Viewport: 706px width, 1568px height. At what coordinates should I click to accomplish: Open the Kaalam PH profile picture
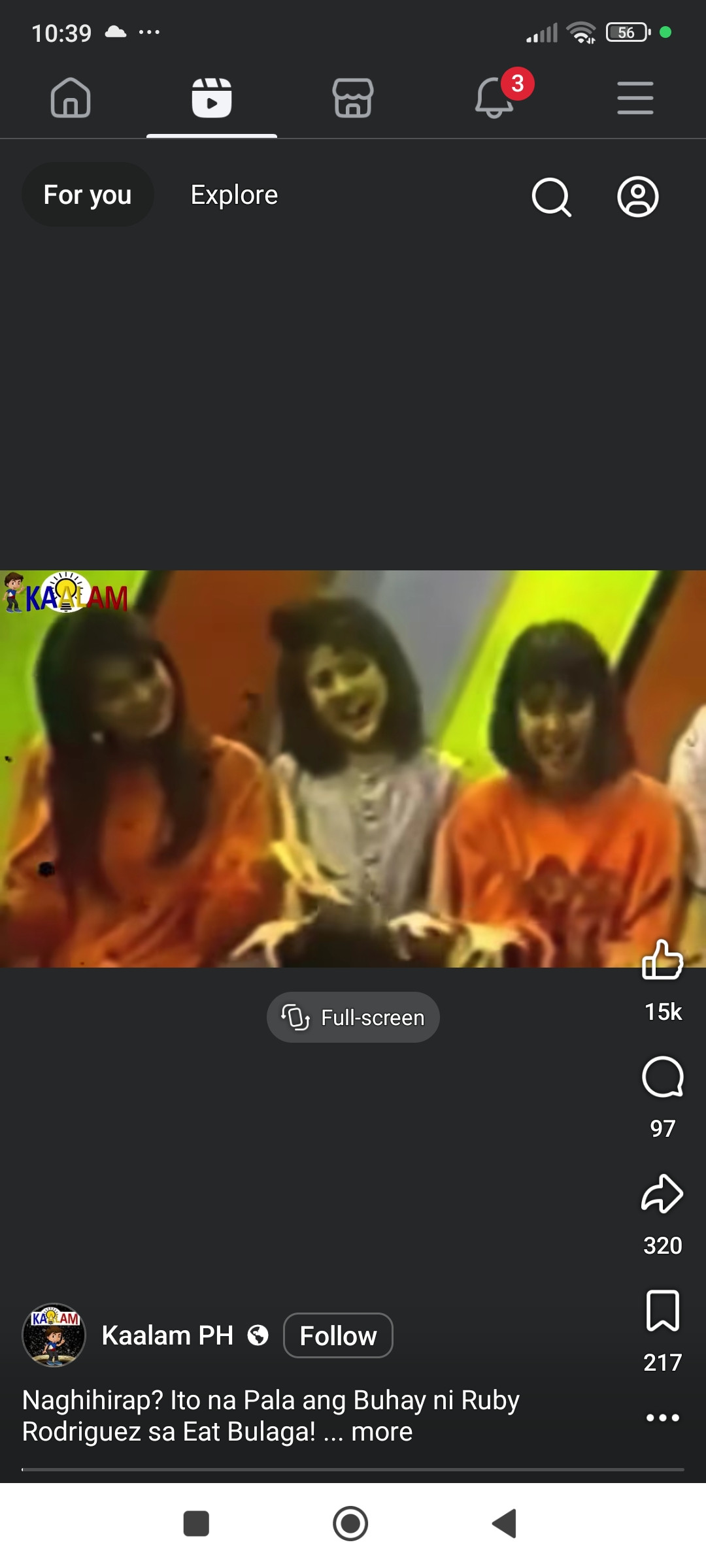coord(54,1335)
